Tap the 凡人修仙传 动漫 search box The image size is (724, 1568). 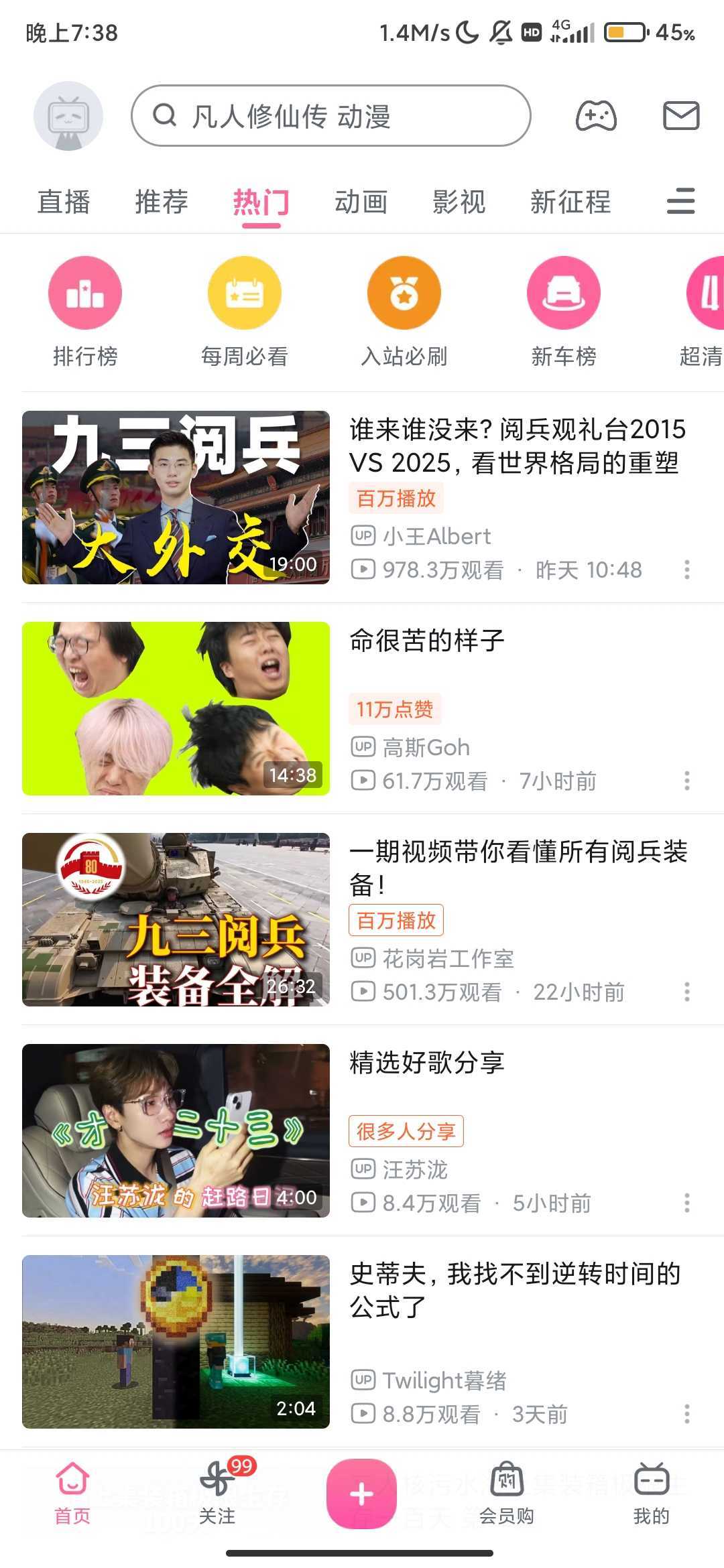331,116
